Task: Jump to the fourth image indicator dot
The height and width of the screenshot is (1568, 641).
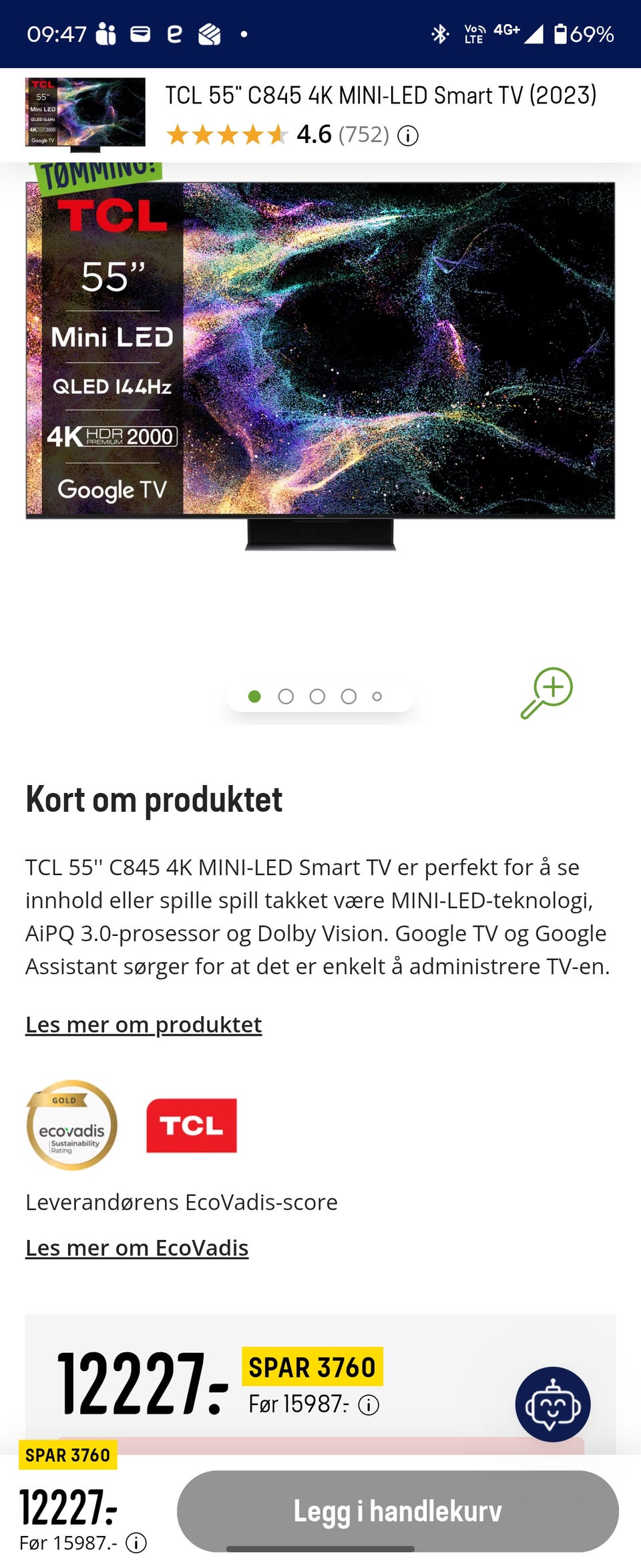Action: click(x=349, y=697)
